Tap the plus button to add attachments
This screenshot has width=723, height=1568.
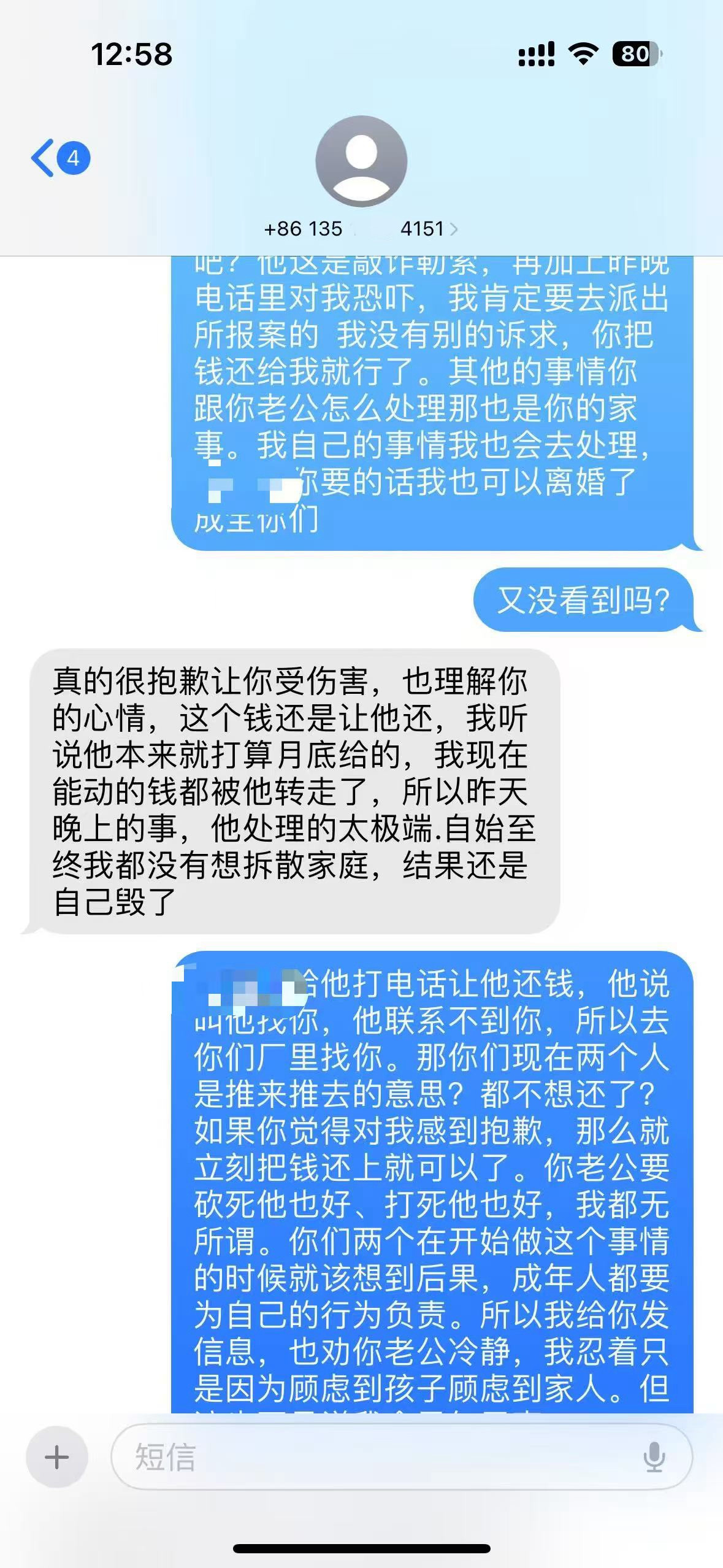pyautogui.click(x=57, y=1457)
